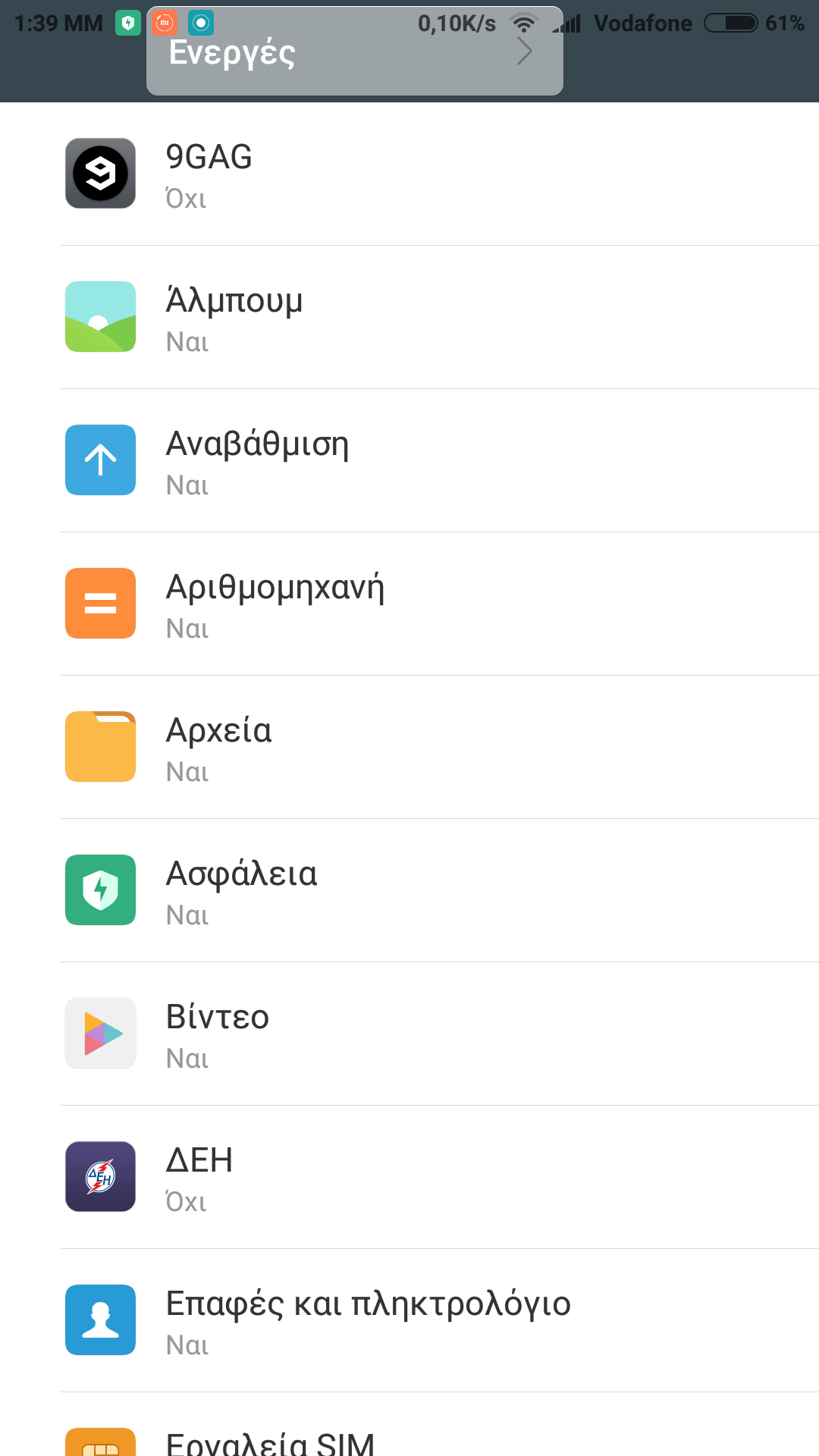Open the Ενεργές filter dropdown
The height and width of the screenshot is (1456, 819).
click(x=354, y=52)
